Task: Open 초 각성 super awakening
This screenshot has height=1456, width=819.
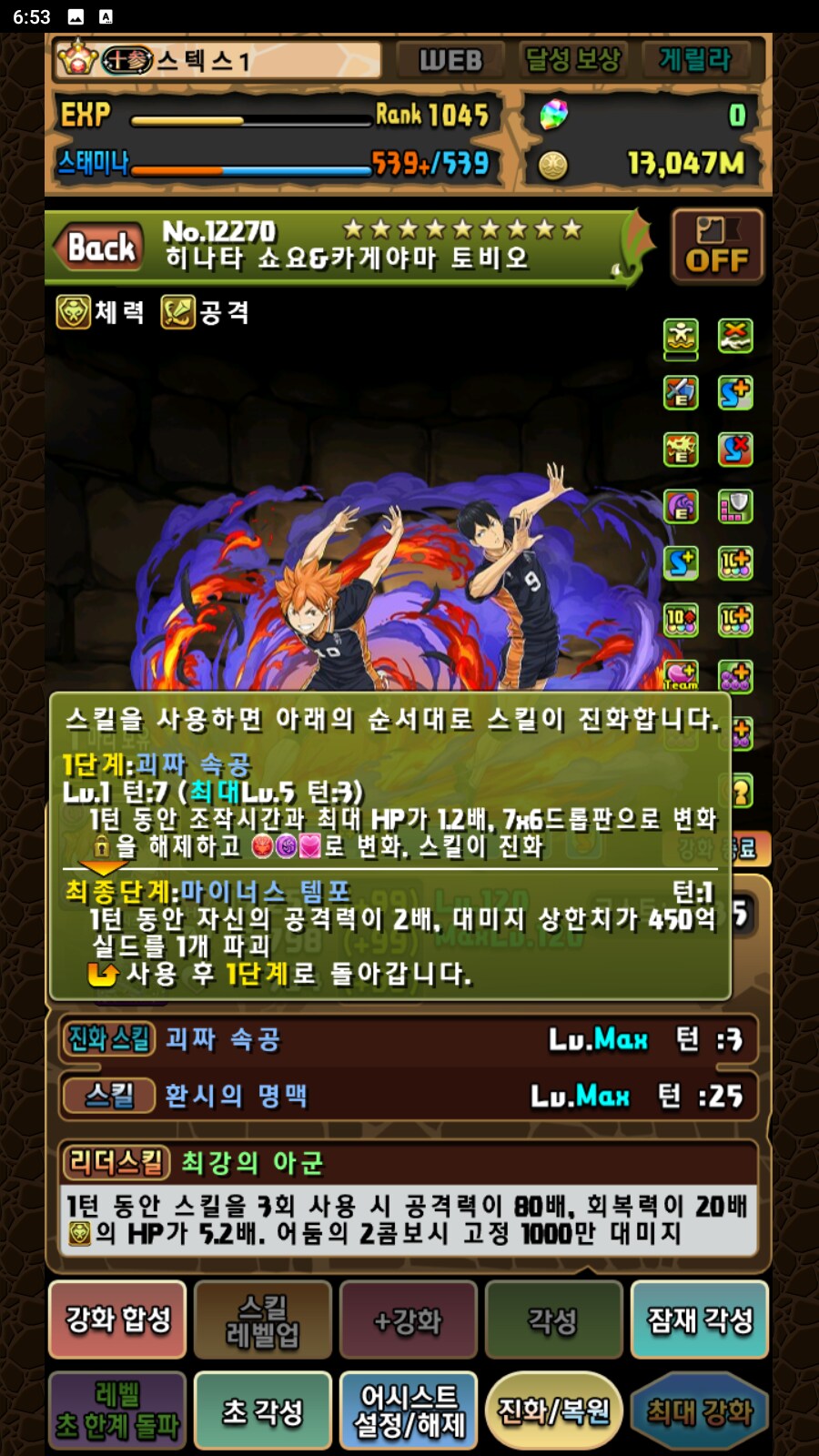Action: point(262,1410)
